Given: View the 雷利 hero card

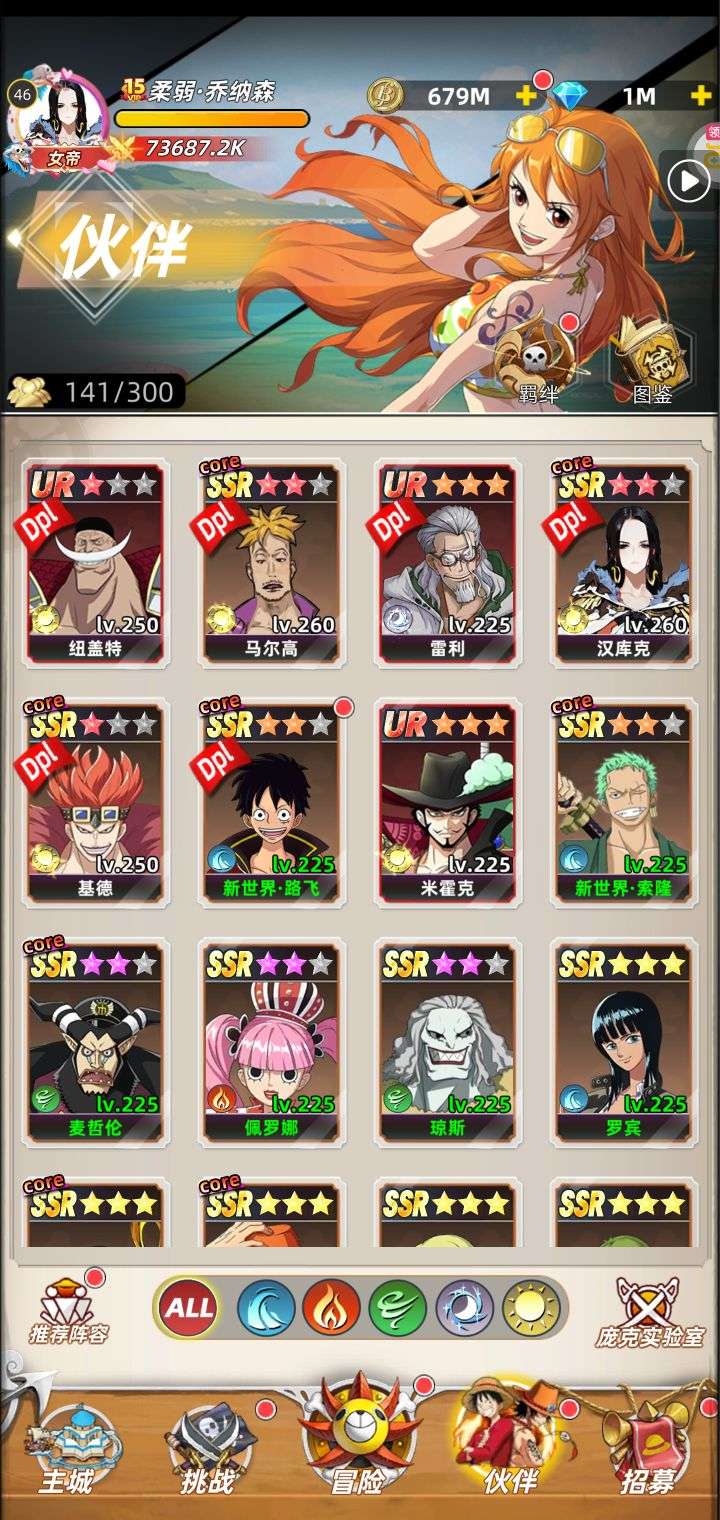Looking at the screenshot, I should [x=447, y=563].
